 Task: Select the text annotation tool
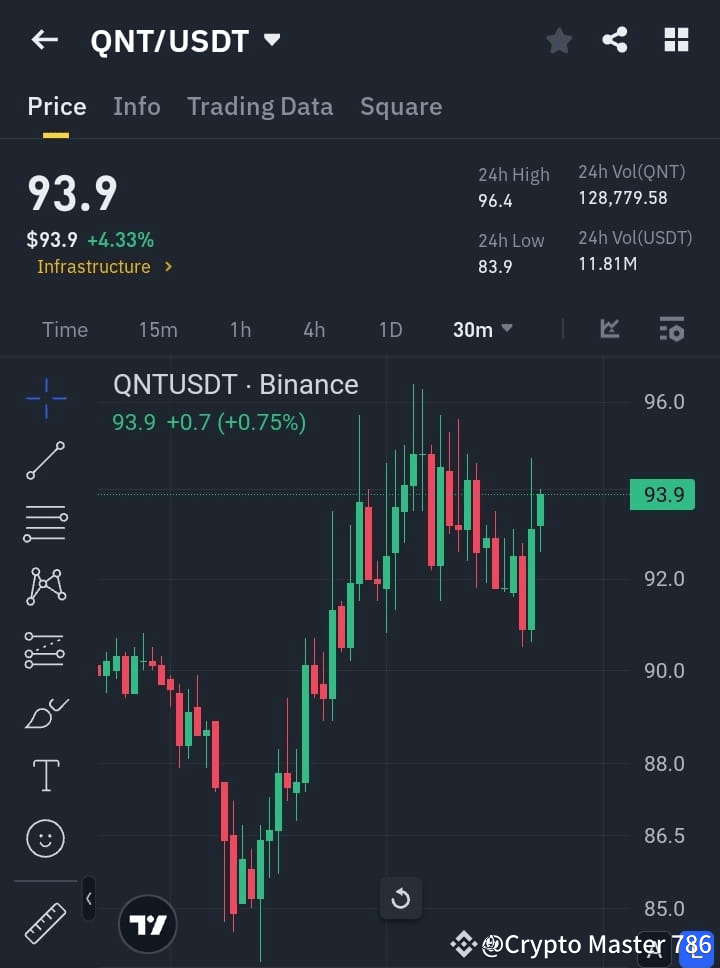click(45, 775)
